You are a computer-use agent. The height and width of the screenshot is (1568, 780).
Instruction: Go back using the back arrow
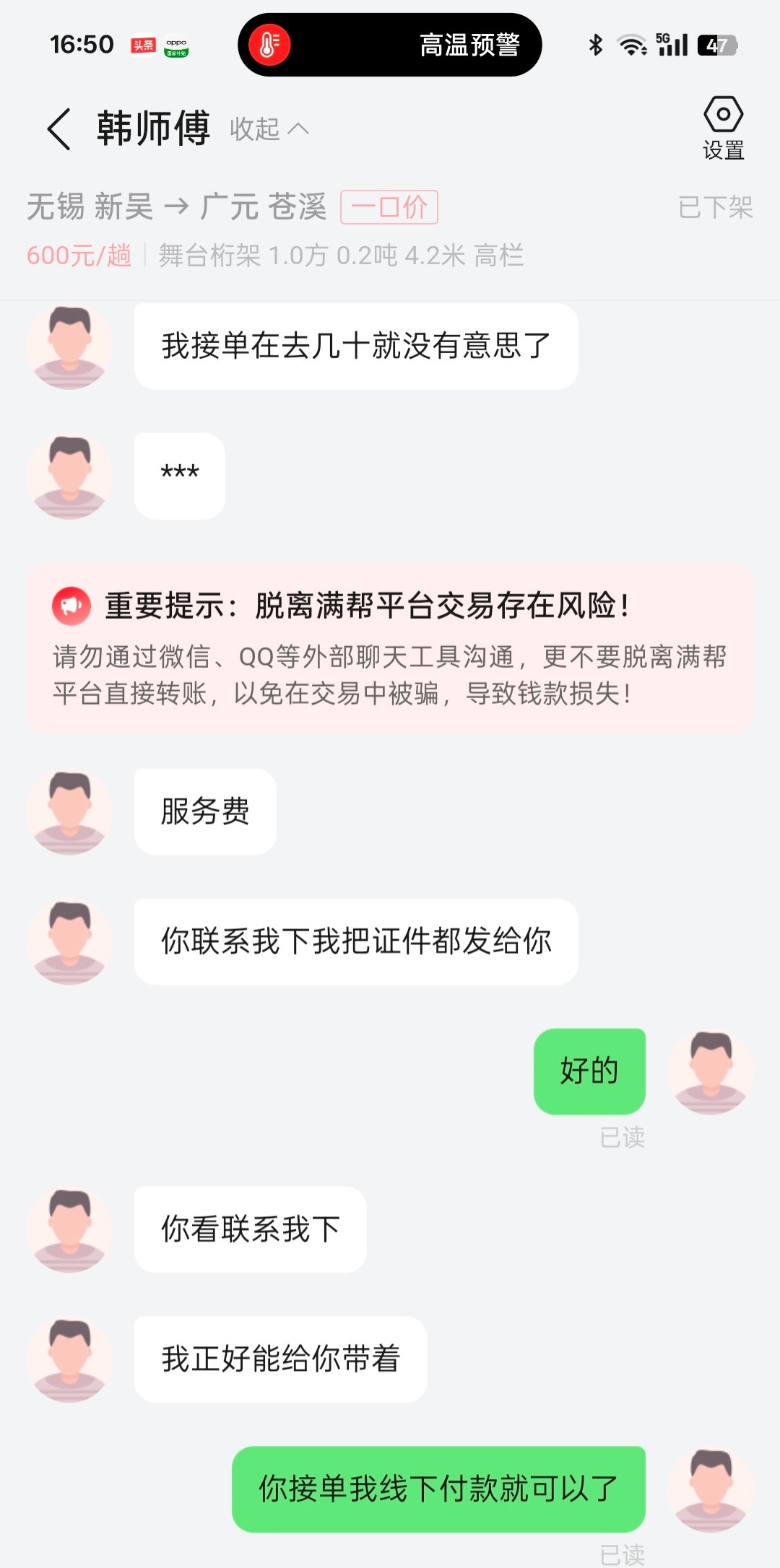pyautogui.click(x=59, y=129)
